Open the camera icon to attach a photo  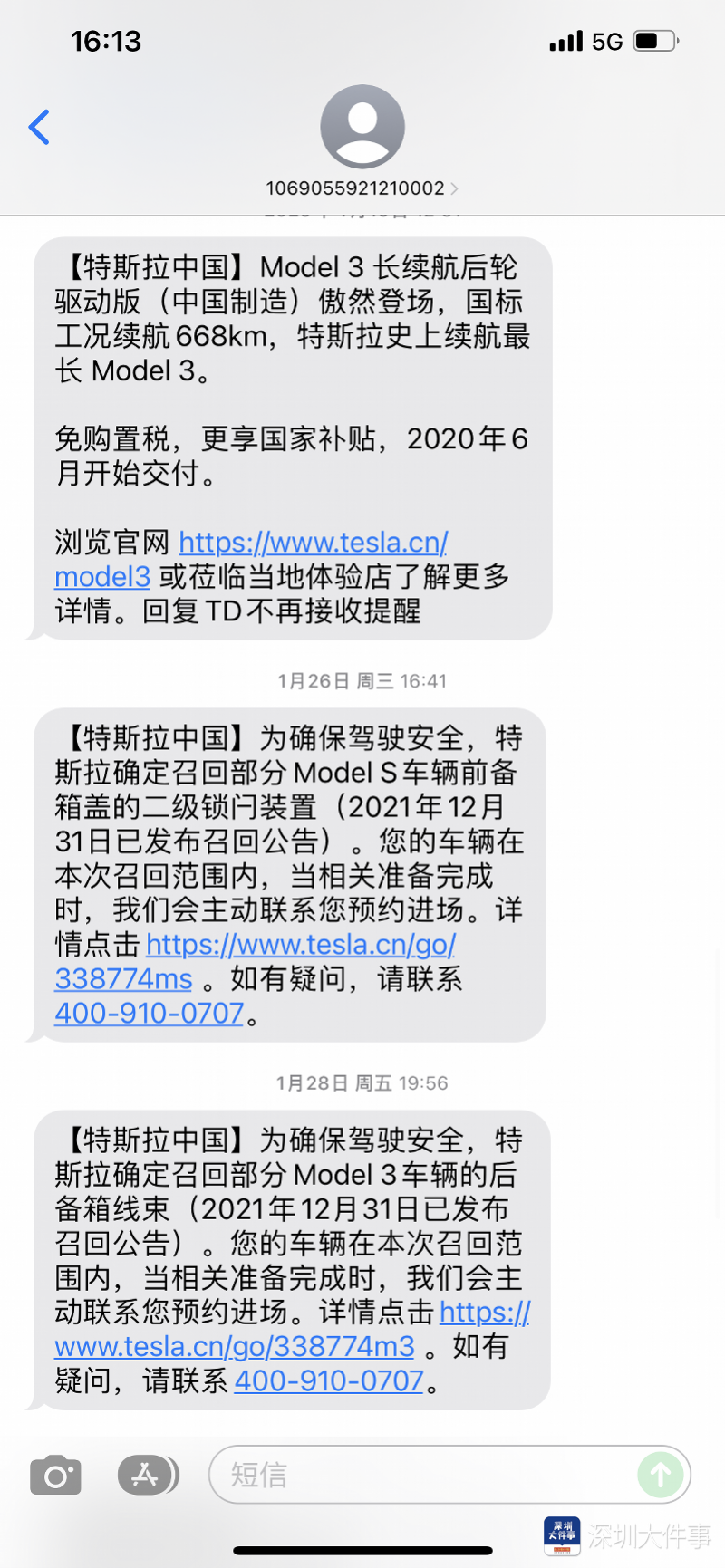[x=56, y=1476]
